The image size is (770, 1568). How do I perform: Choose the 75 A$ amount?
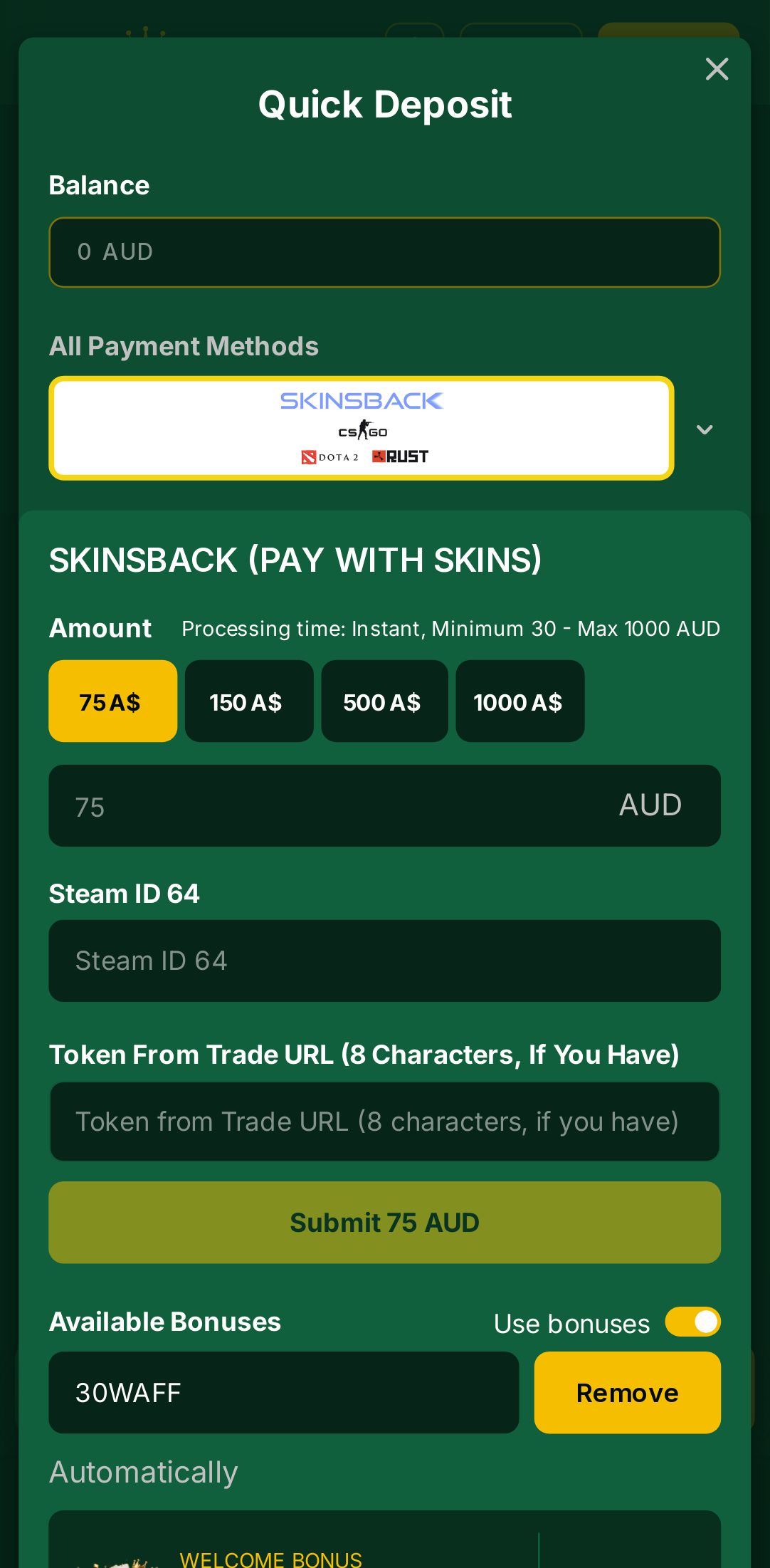[112, 701]
